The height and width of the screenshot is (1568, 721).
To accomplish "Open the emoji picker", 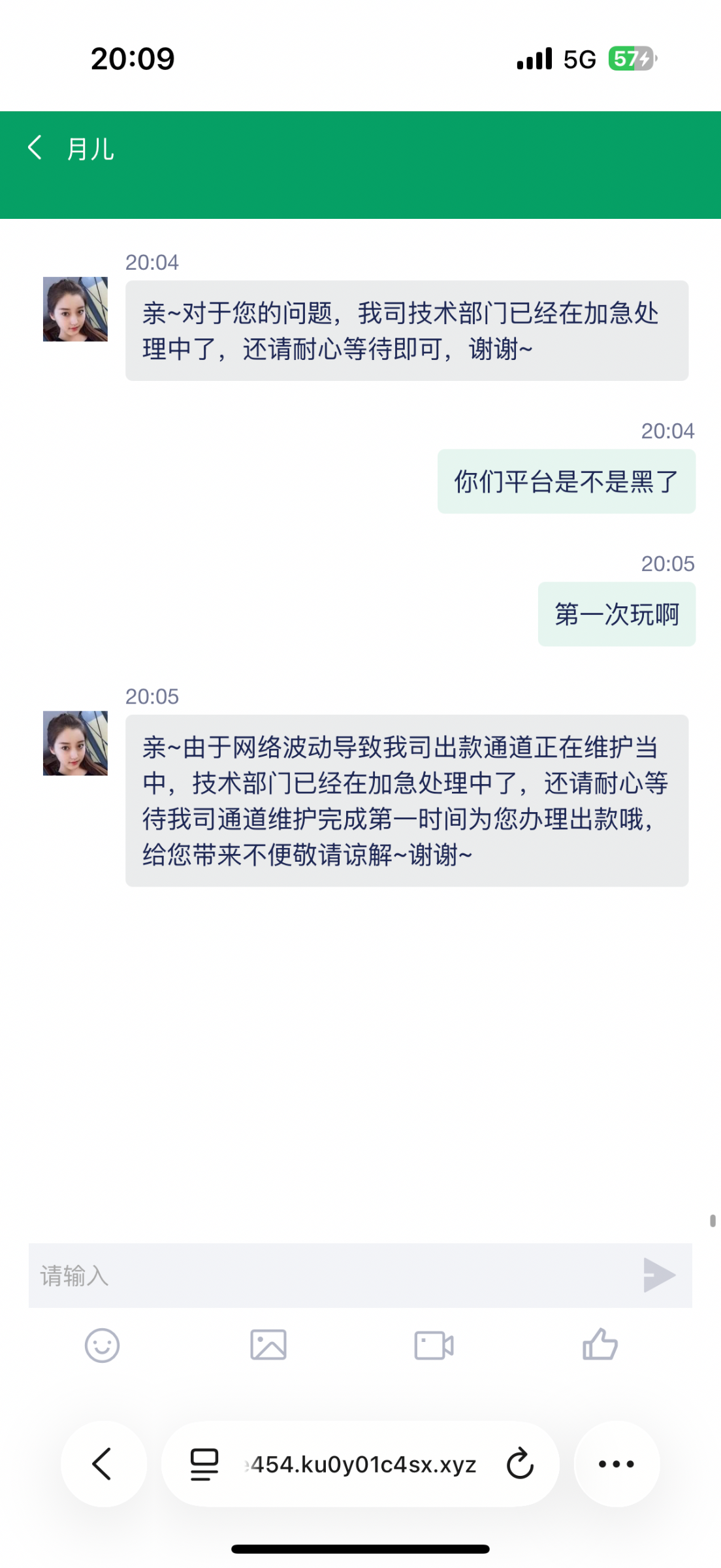I will pyautogui.click(x=103, y=1345).
